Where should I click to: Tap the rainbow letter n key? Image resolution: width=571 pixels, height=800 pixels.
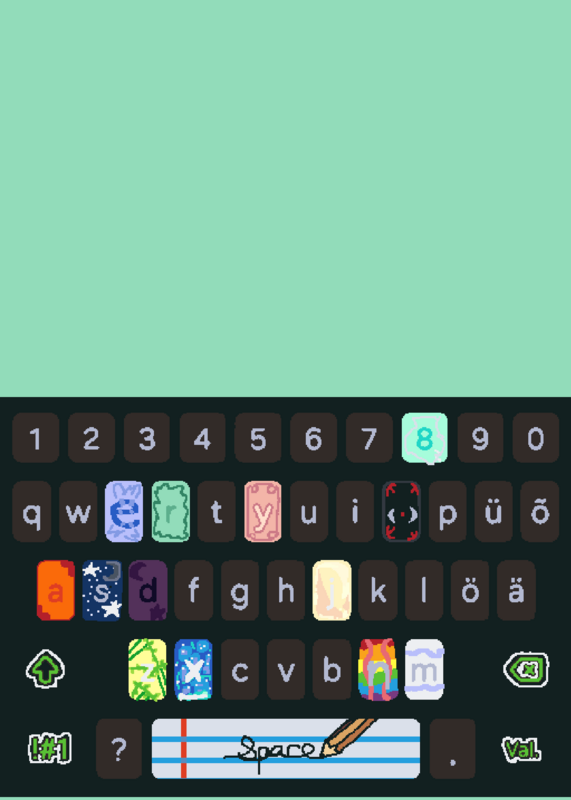point(378,669)
